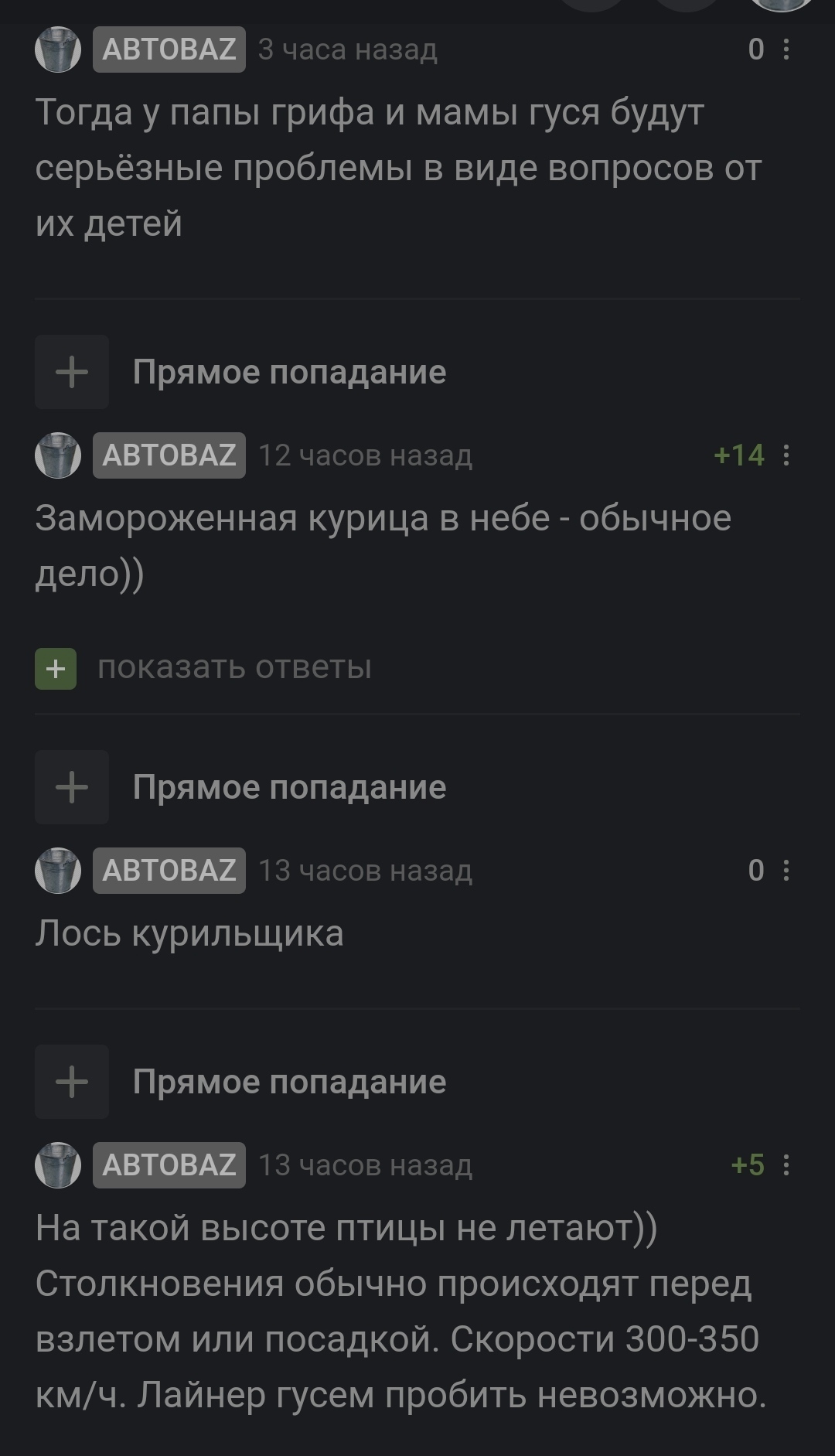
Task: Open 'Прямое попадание' post above 'Замороженная курица' comment
Action: pyautogui.click(x=289, y=372)
